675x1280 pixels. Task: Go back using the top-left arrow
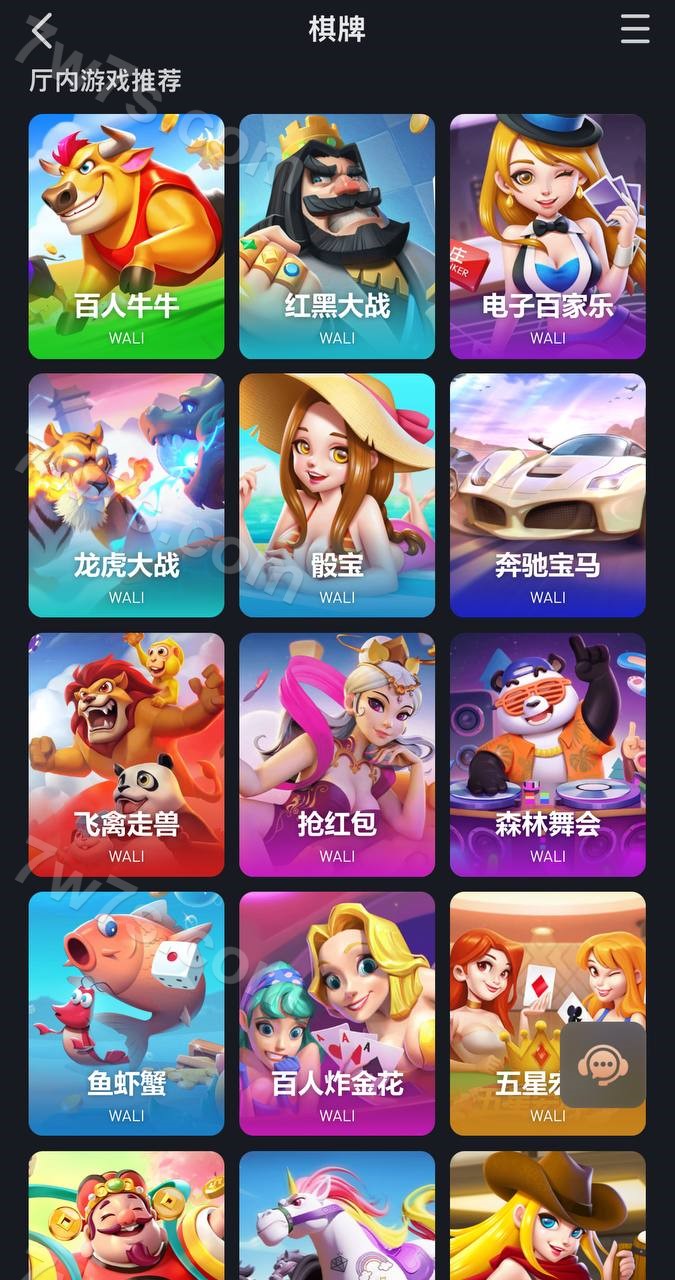click(42, 30)
